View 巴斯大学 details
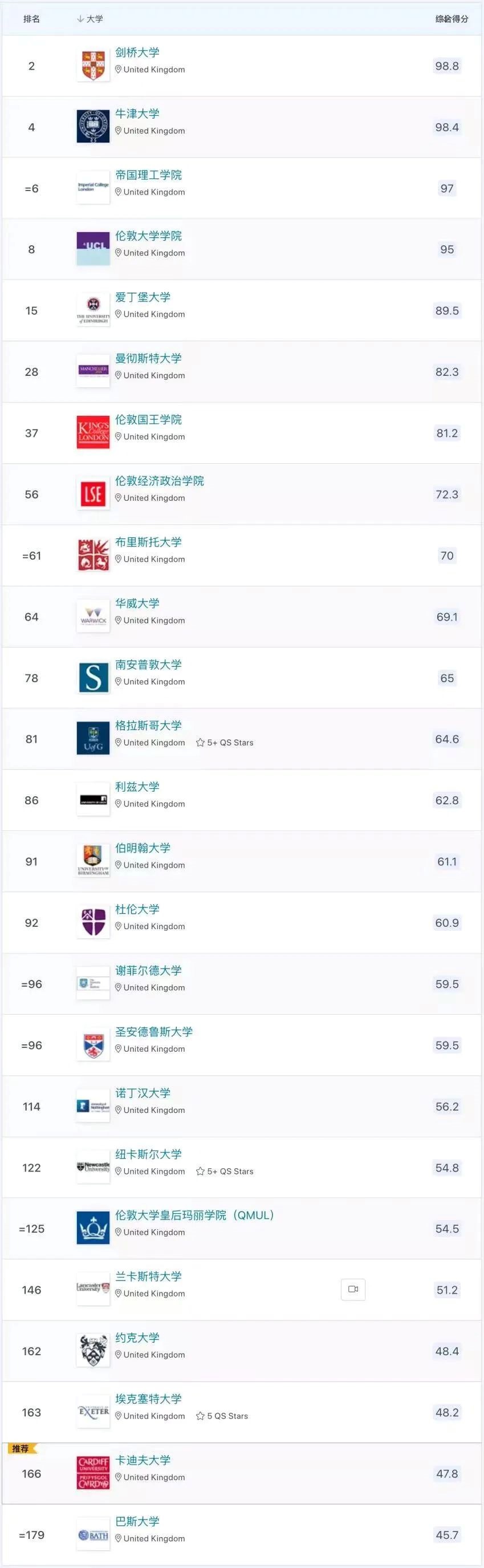The image size is (484, 1568). tap(137, 1521)
